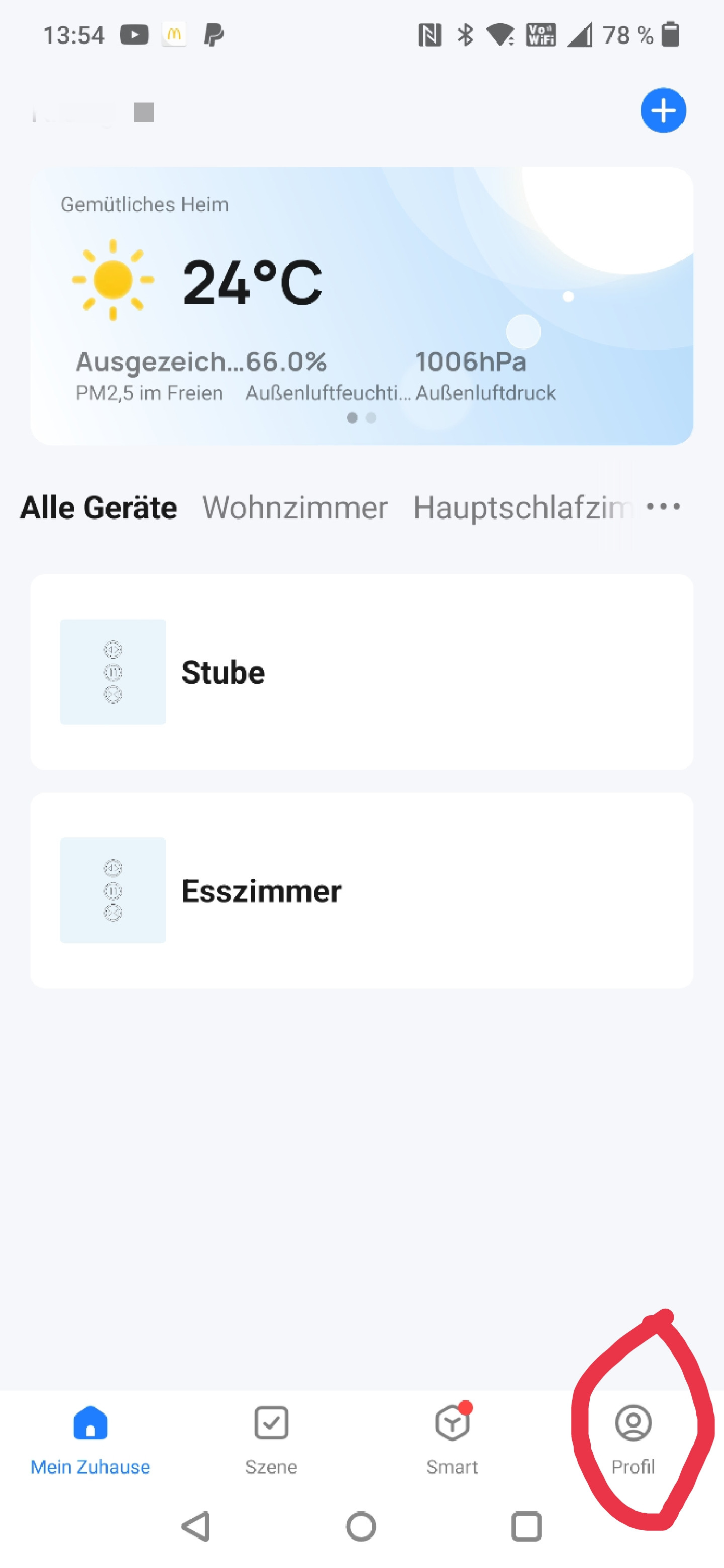Open the Esszimmer device card
Screen dimensions: 724x1568
tap(361, 890)
